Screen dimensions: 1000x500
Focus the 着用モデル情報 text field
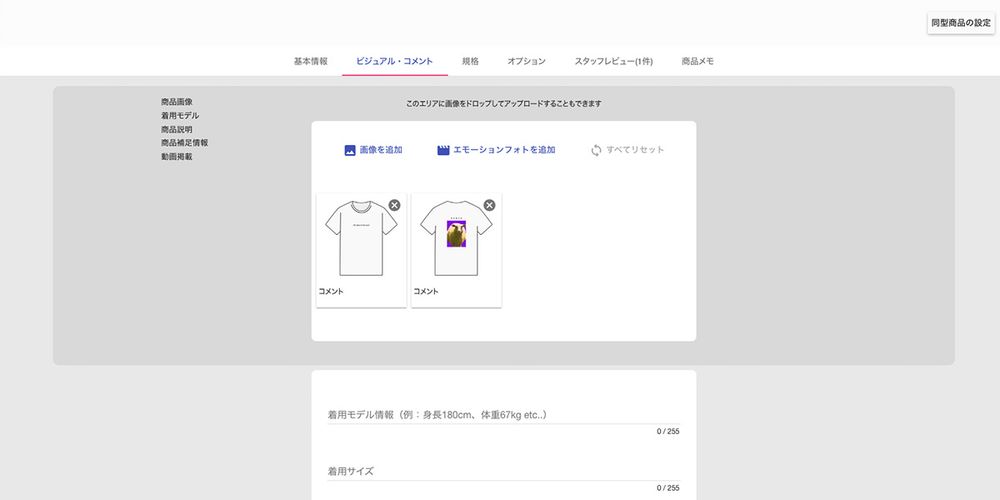[x=503, y=415]
